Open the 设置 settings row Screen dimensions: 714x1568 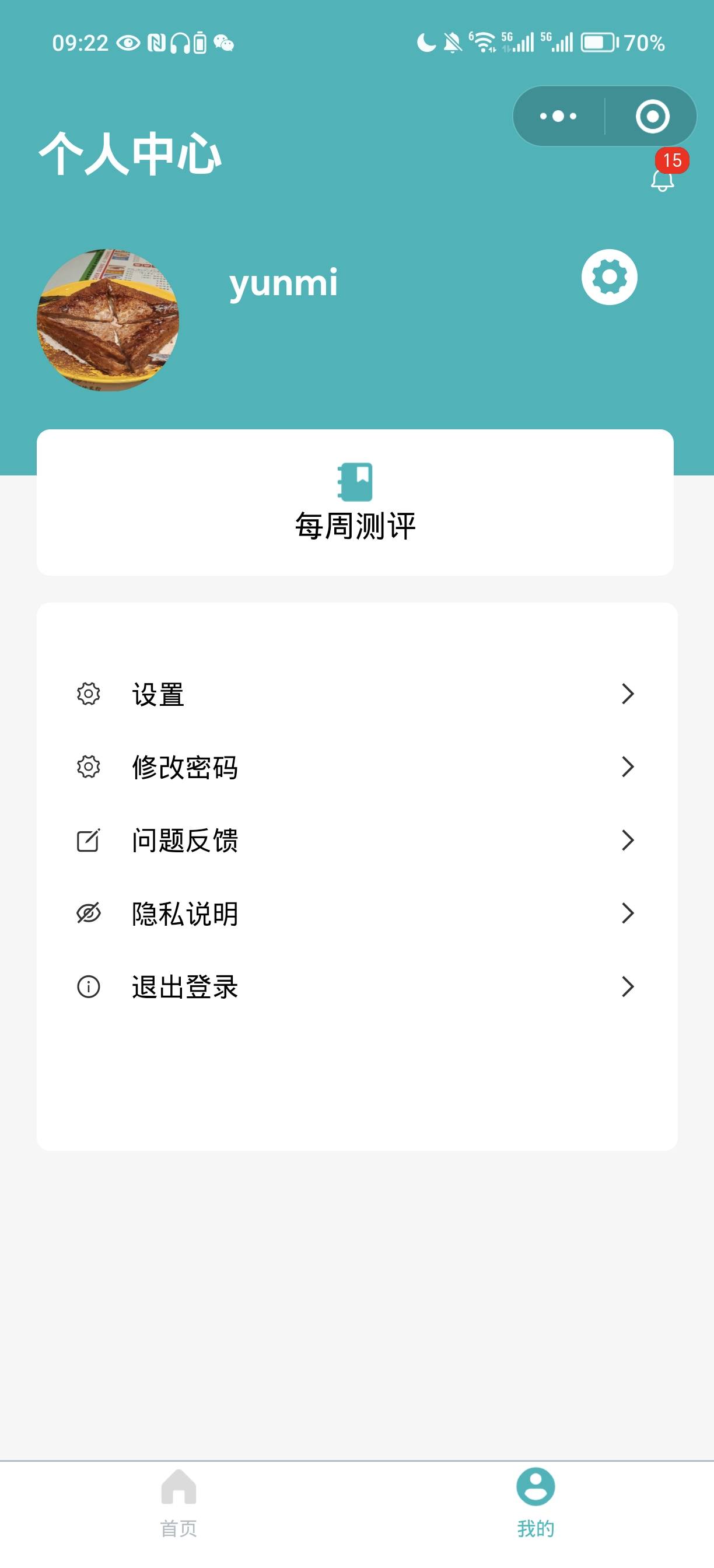pyautogui.click(x=356, y=694)
